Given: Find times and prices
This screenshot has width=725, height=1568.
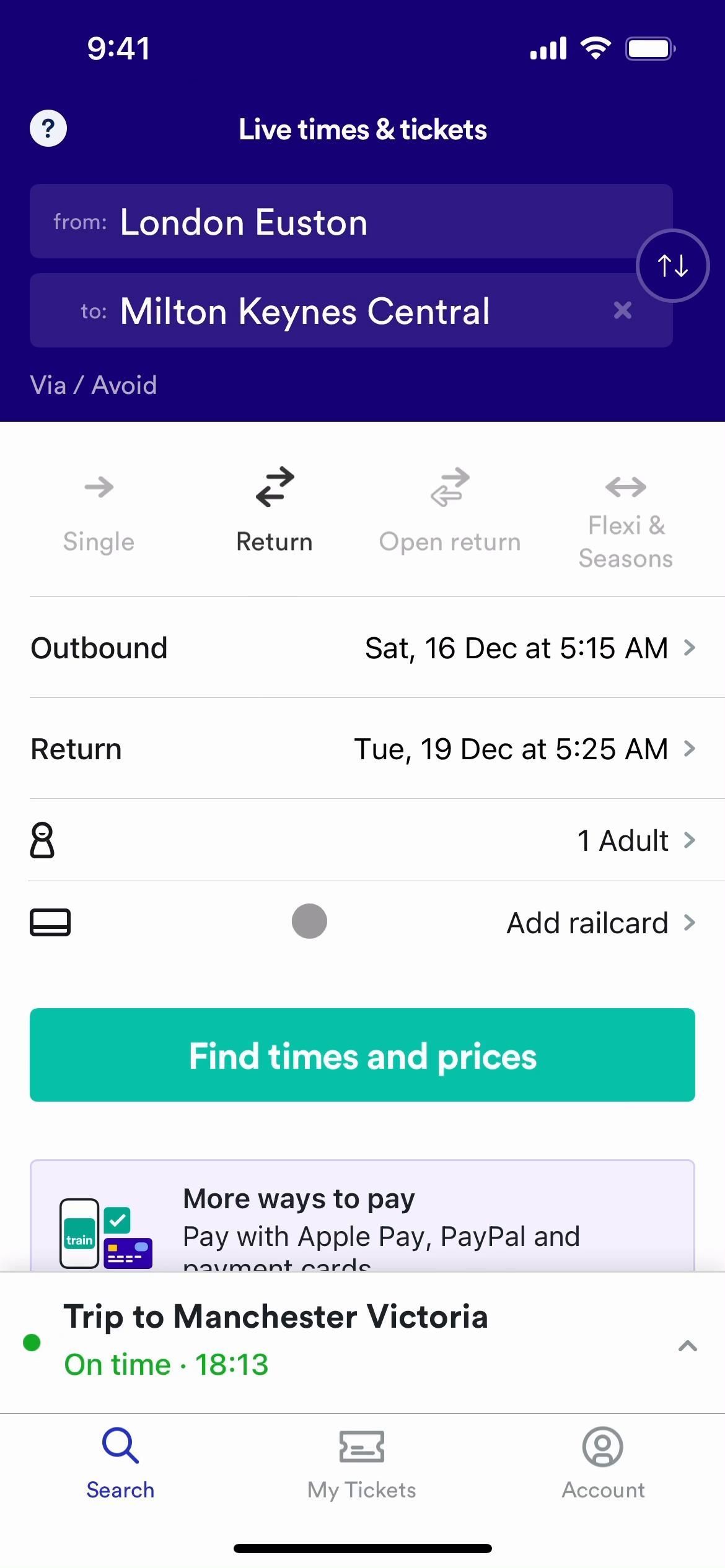Looking at the screenshot, I should [362, 1055].
